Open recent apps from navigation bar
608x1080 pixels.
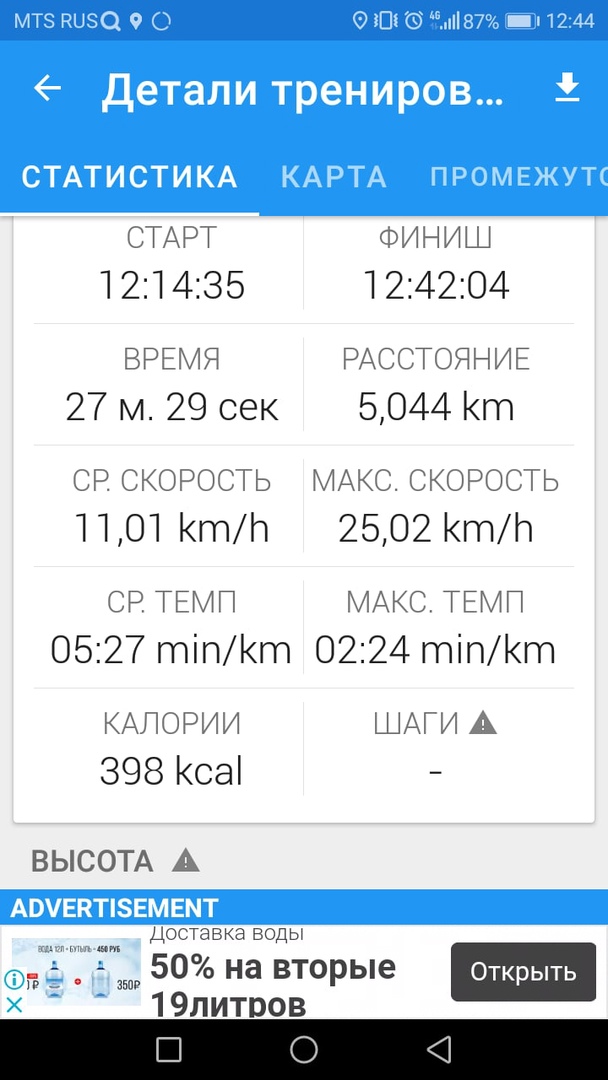click(x=169, y=1049)
